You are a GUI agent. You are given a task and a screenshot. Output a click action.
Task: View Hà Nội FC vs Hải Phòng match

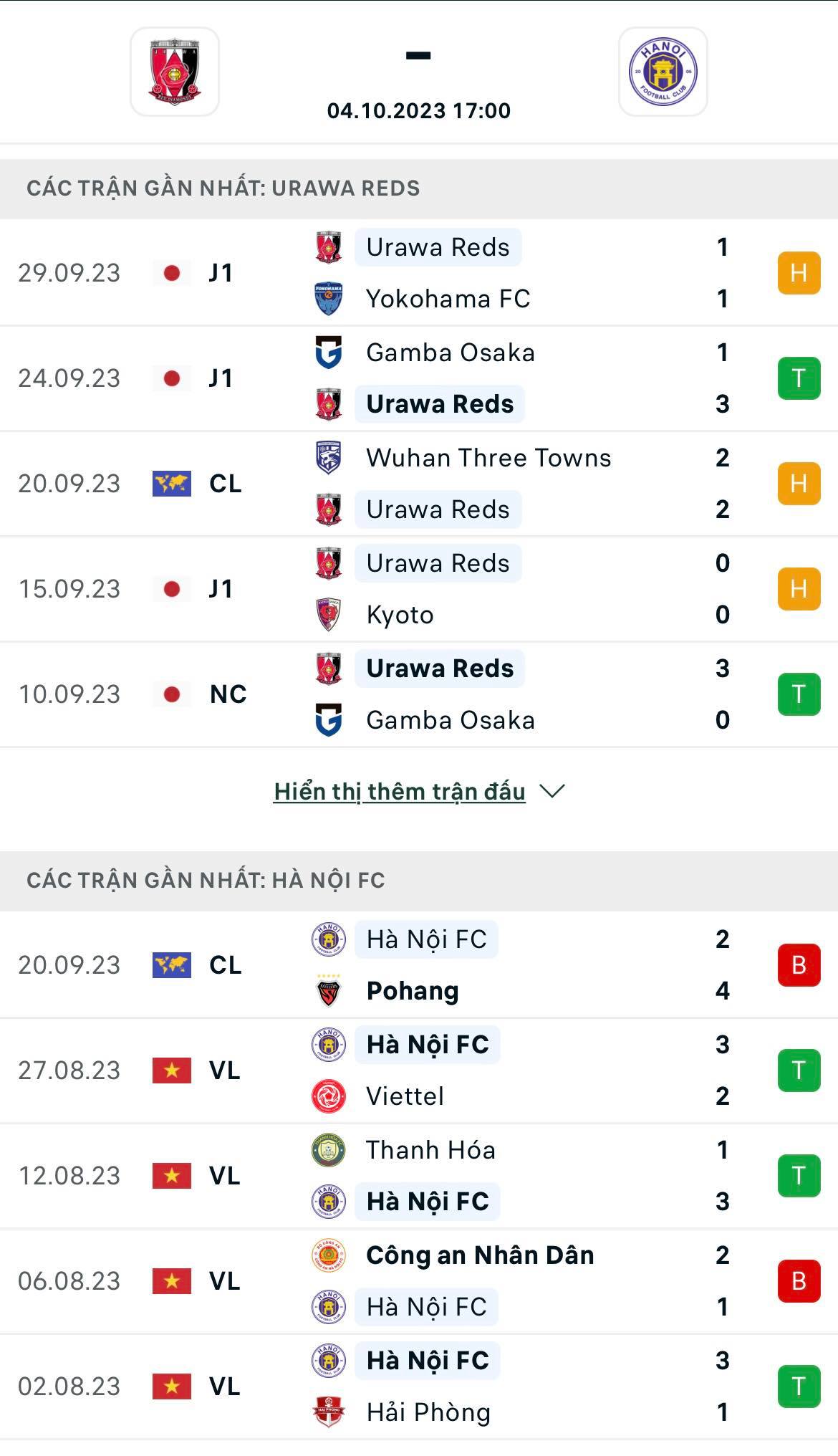(419, 1386)
